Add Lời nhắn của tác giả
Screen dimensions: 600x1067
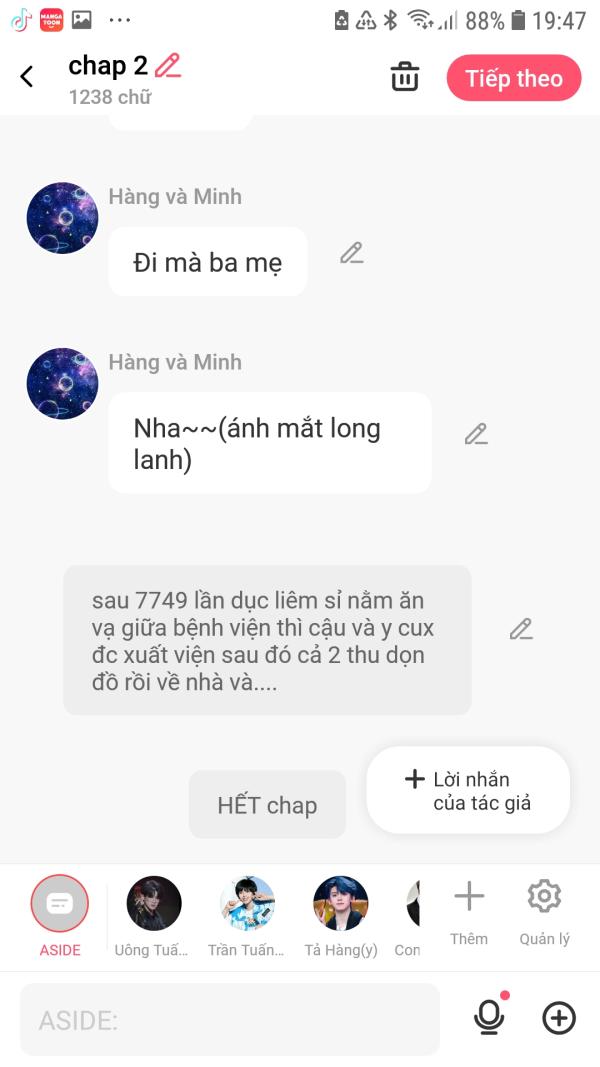(x=468, y=790)
